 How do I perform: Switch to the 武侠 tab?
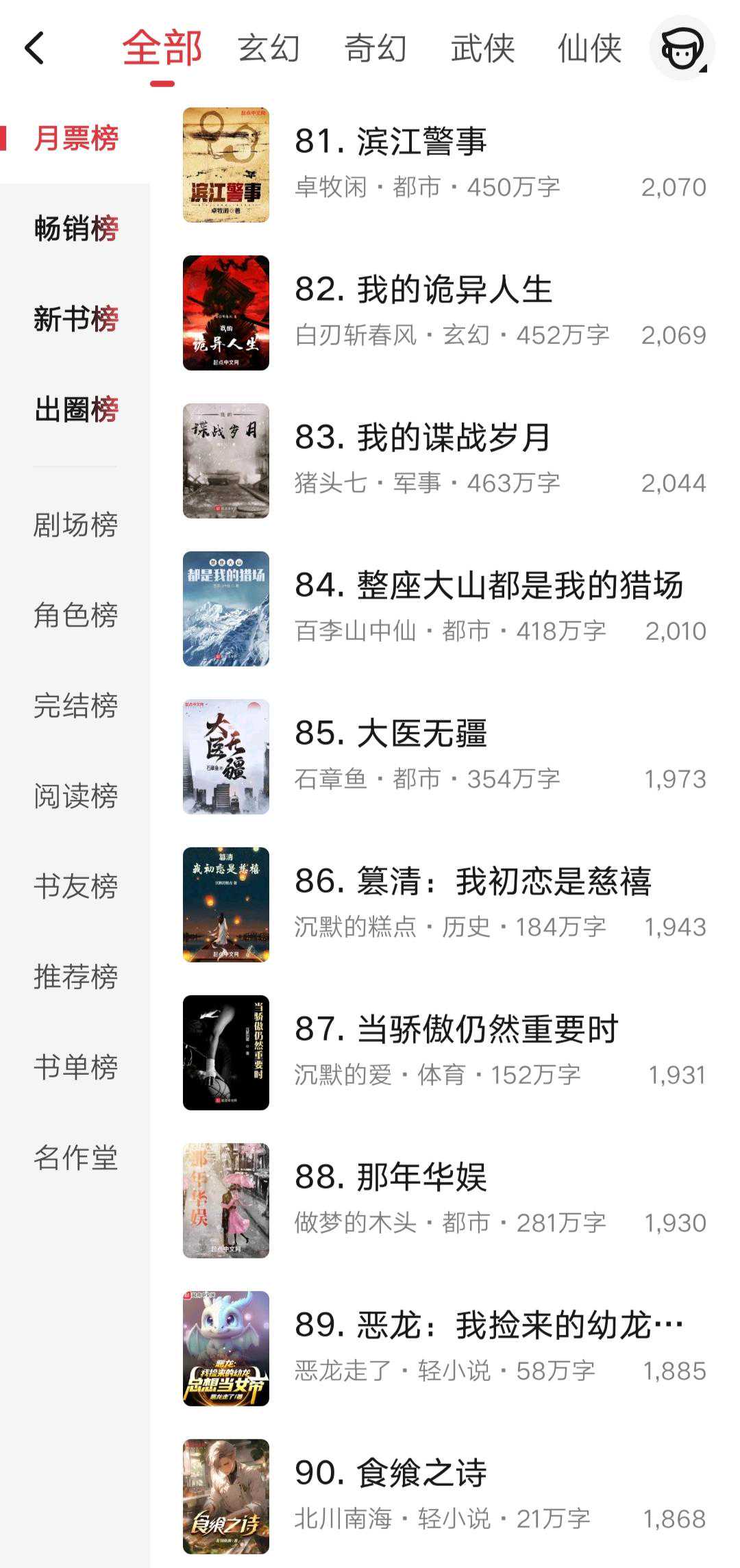[482, 49]
